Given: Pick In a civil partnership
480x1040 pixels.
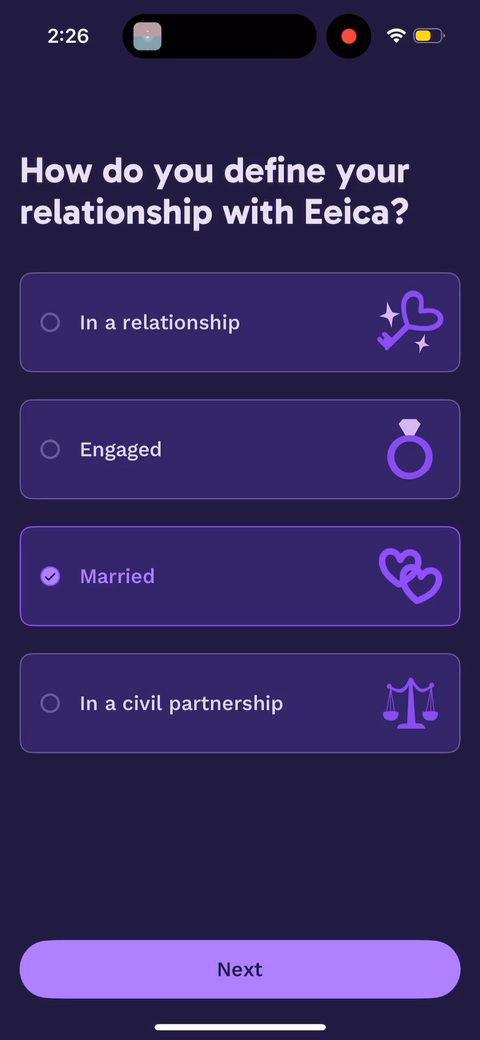Looking at the screenshot, I should point(240,703).
